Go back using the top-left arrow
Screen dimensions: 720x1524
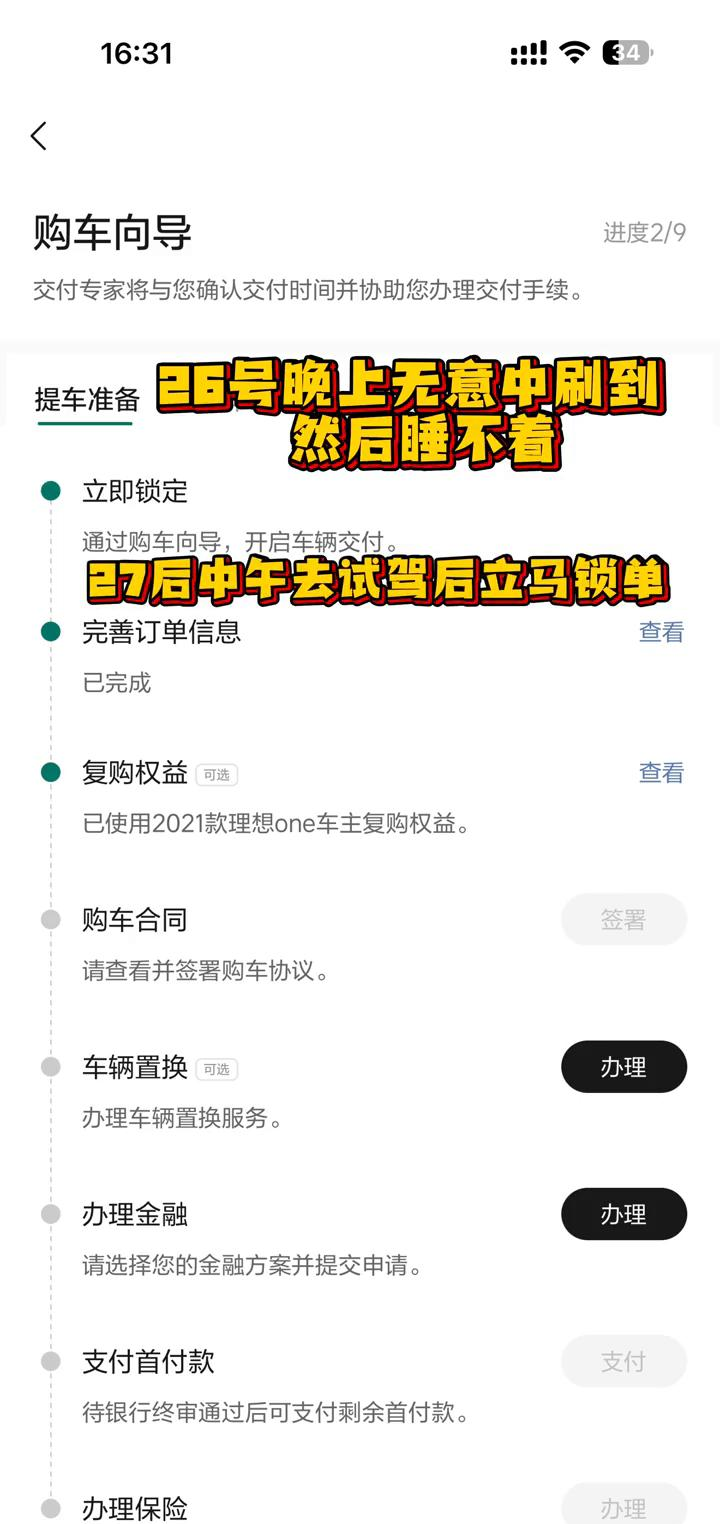tap(39, 136)
